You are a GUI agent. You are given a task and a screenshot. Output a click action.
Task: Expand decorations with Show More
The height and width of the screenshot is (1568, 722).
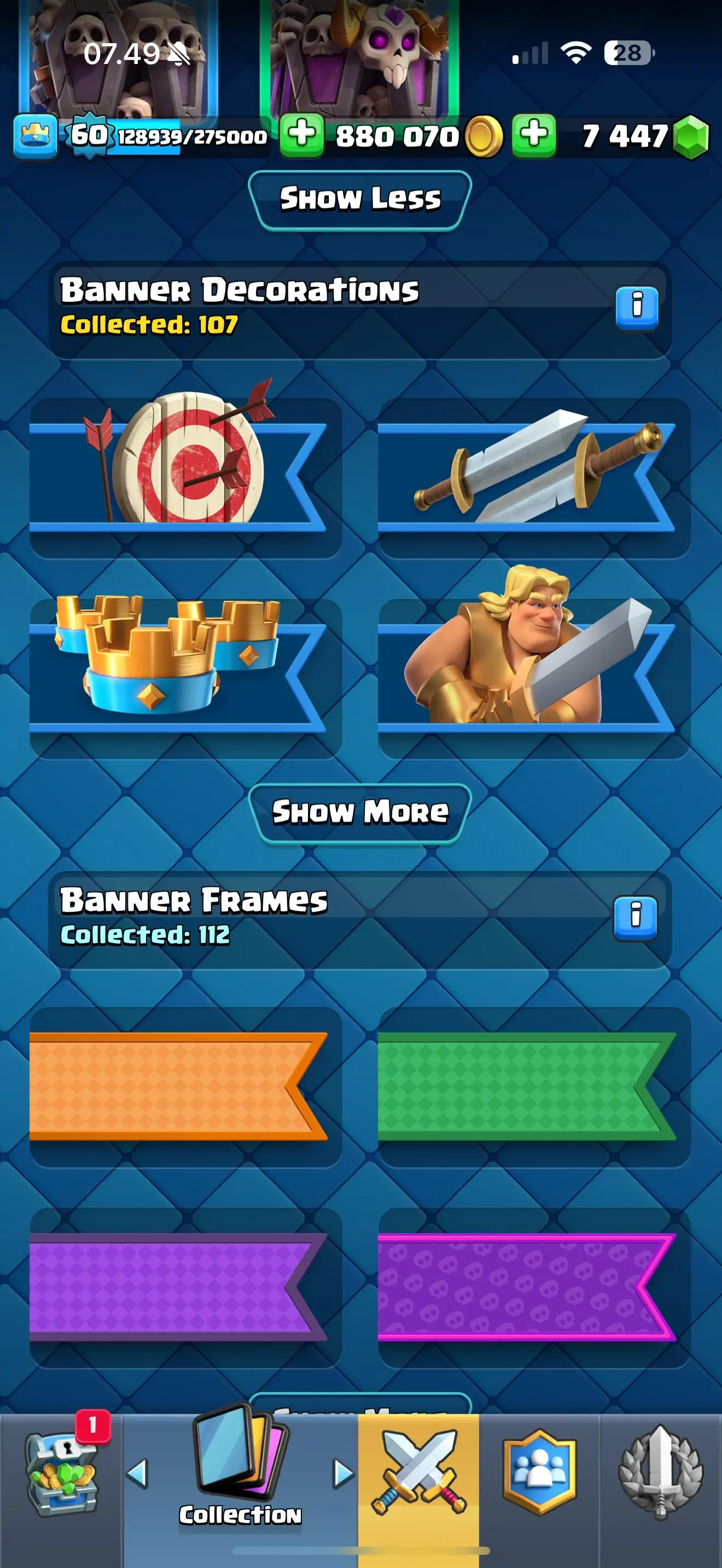[x=360, y=812]
